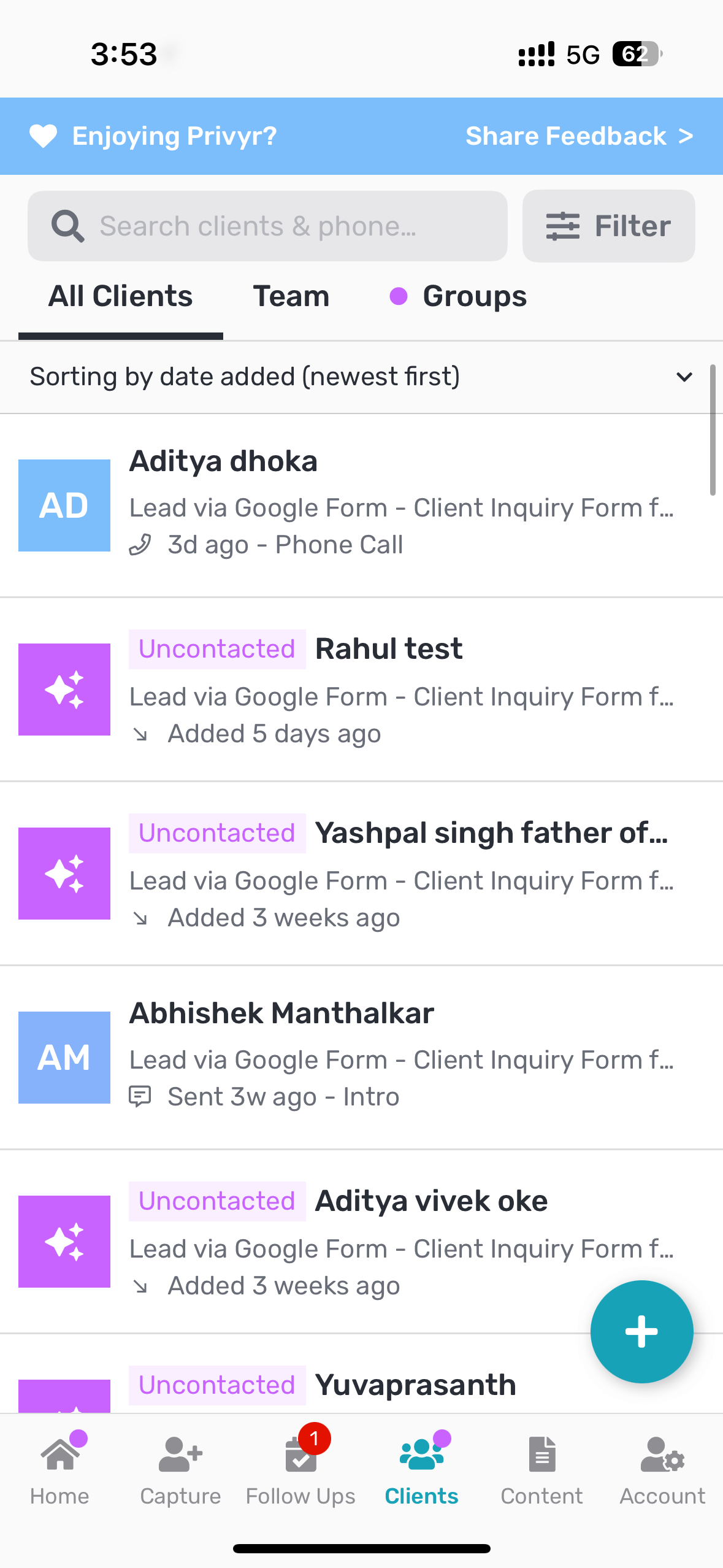
Task: Select the All Clients tab
Action: click(121, 296)
